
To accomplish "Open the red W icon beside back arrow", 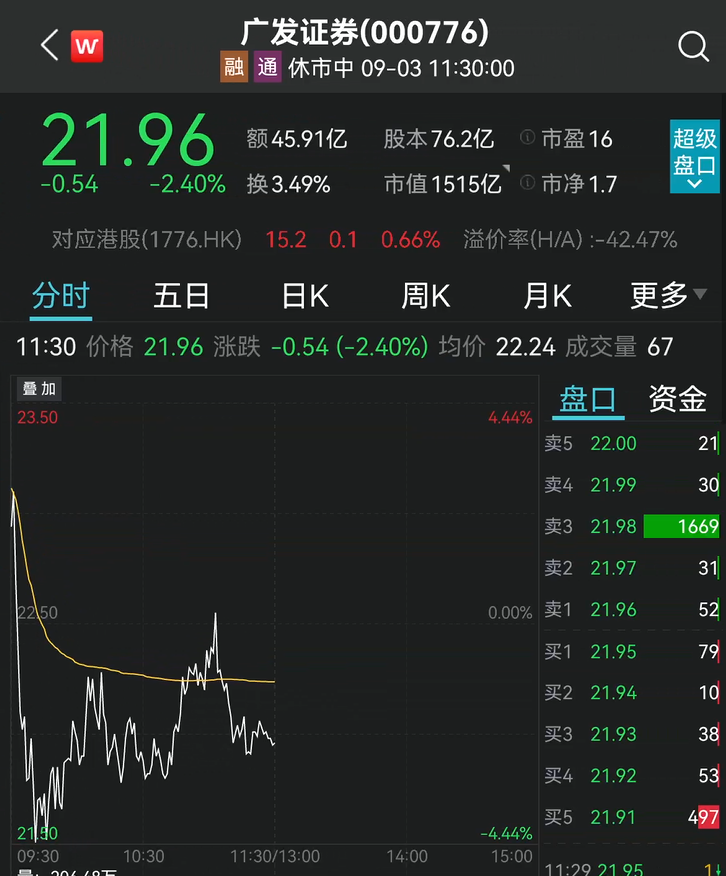I will point(87,46).
